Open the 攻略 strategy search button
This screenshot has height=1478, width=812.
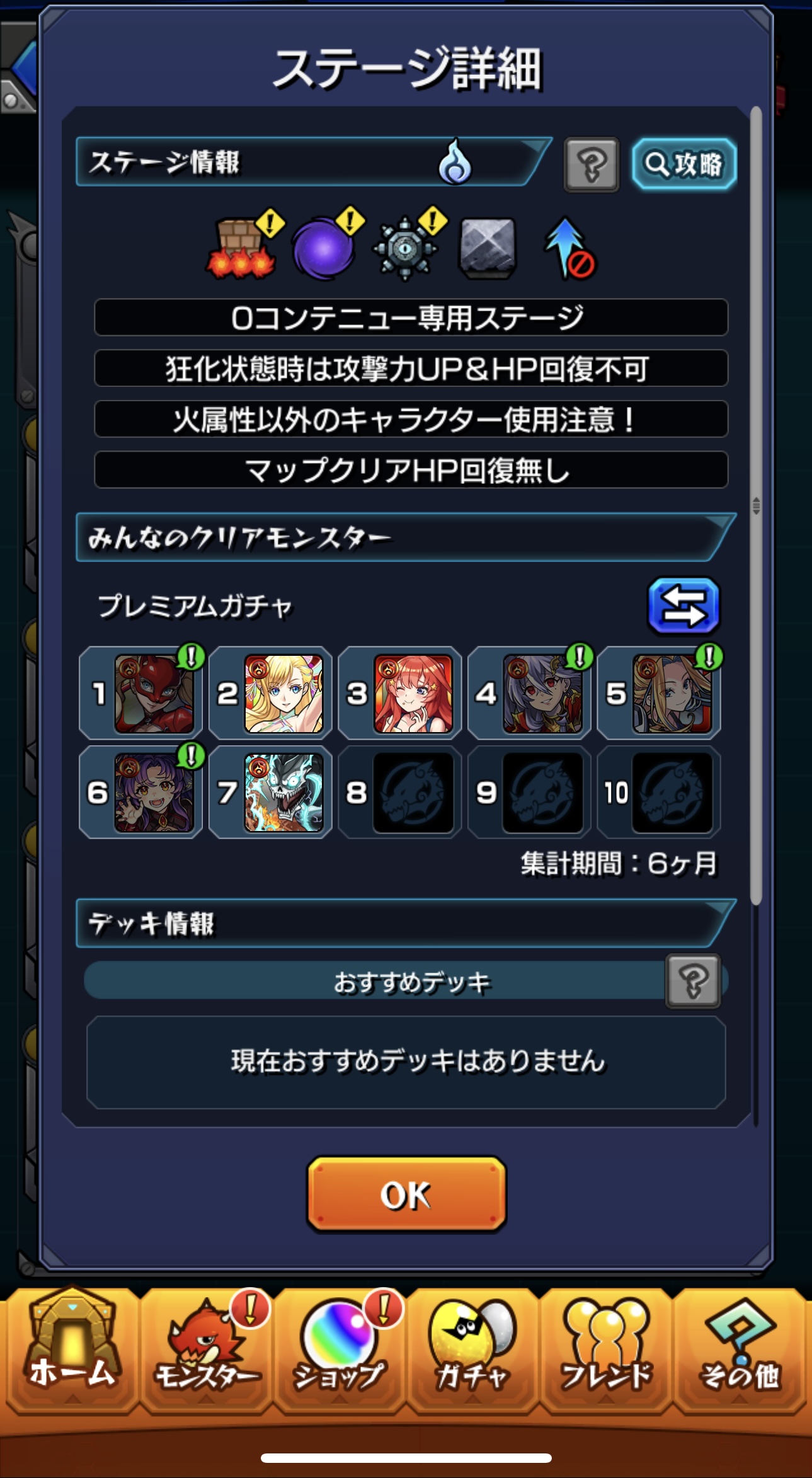coord(684,164)
